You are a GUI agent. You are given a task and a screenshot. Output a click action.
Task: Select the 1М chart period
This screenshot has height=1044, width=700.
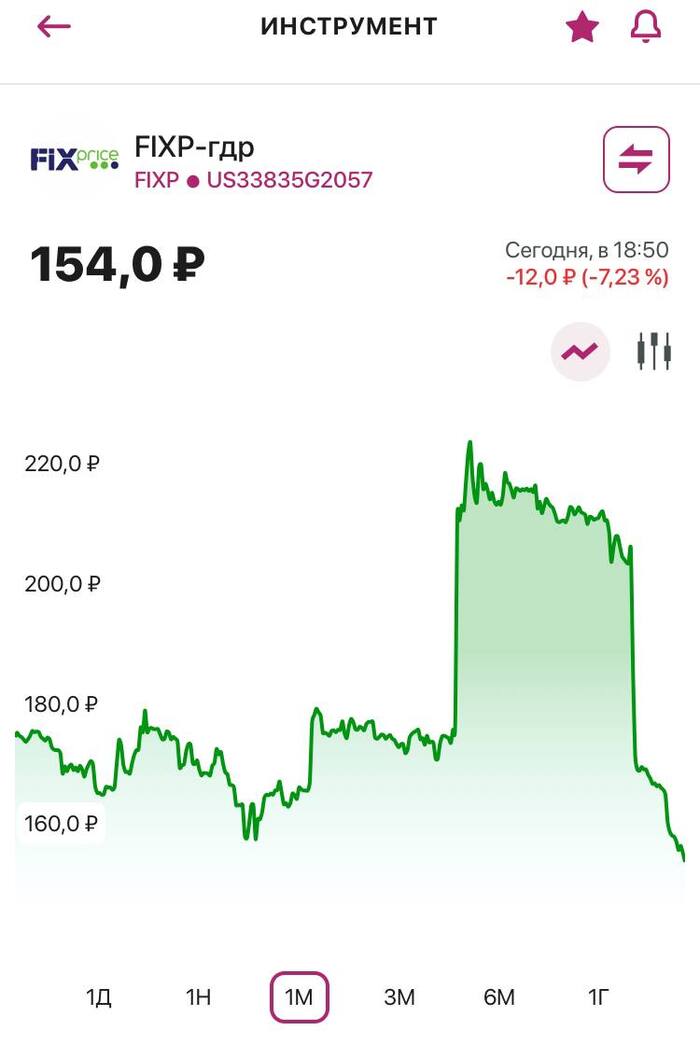pos(299,997)
